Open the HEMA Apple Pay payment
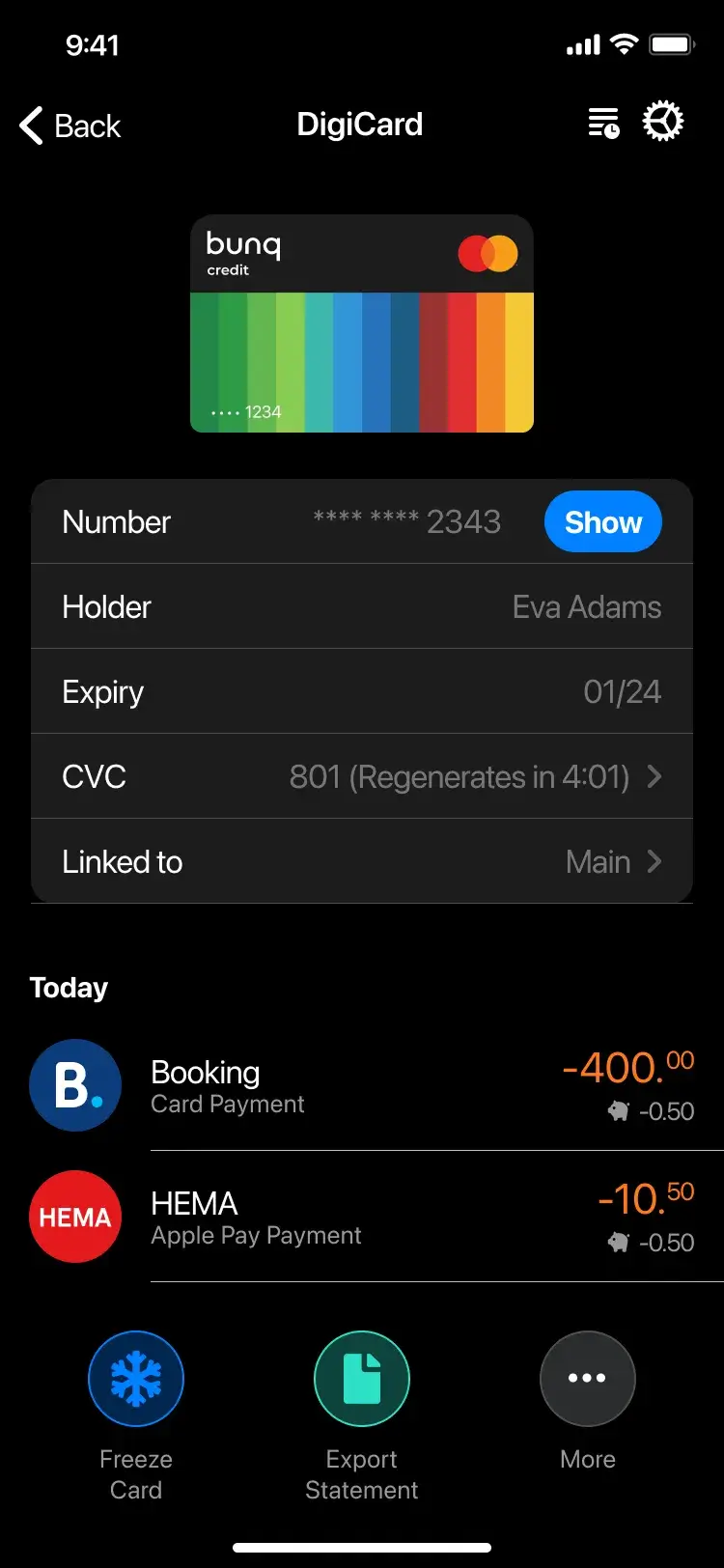The image size is (724, 1568). [362, 1218]
